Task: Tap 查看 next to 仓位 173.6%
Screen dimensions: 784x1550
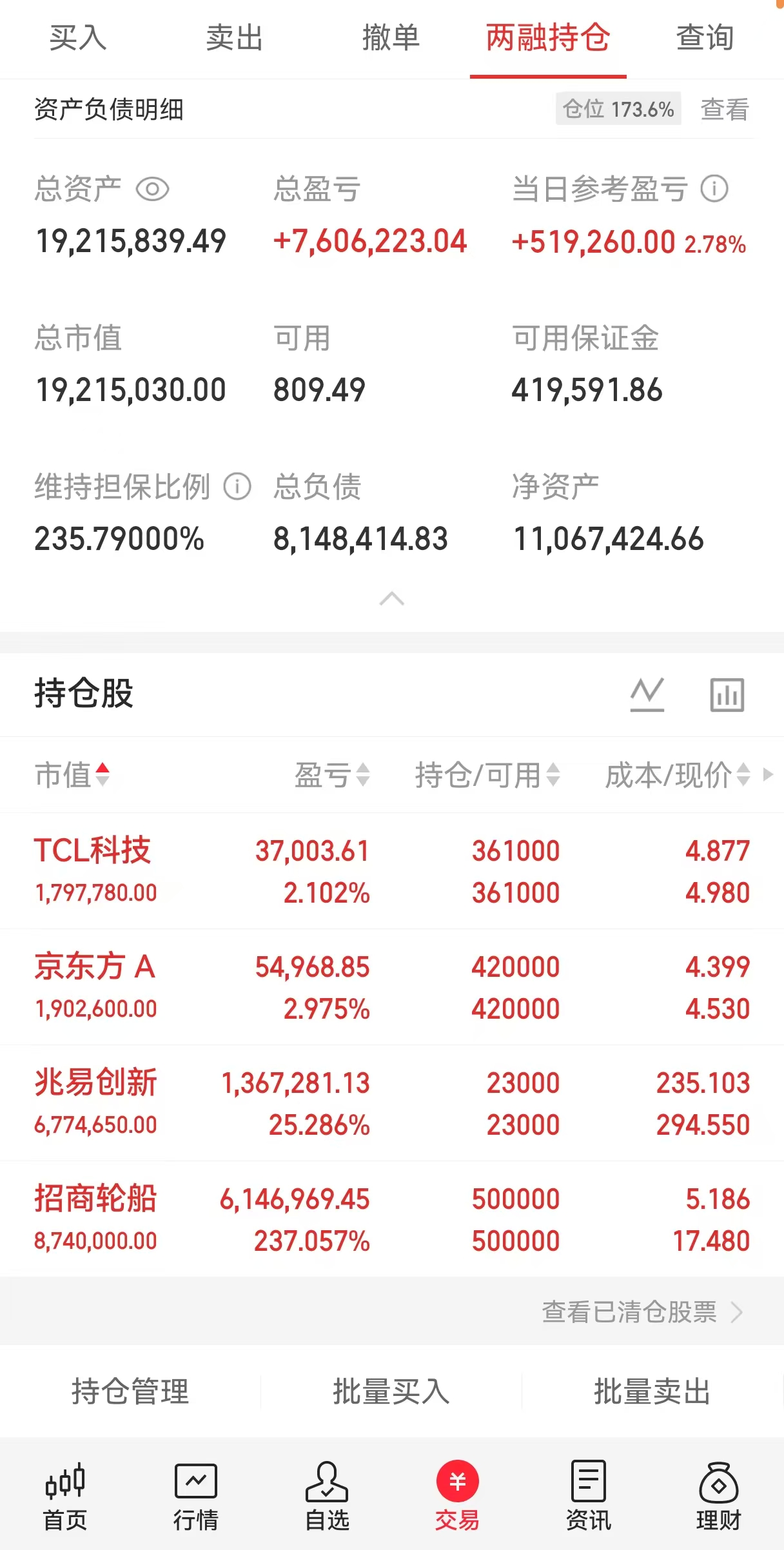Action: pos(724,110)
